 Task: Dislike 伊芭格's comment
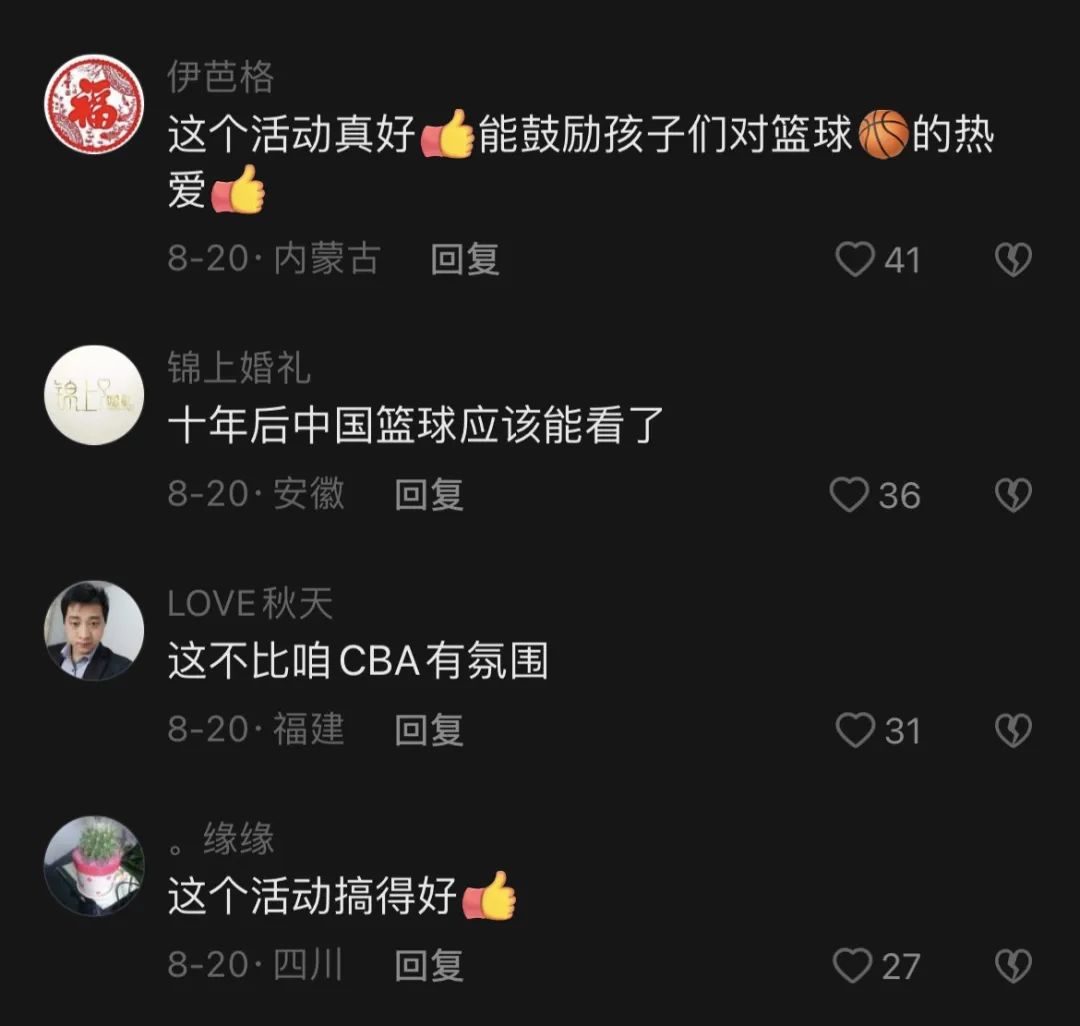point(1013,260)
